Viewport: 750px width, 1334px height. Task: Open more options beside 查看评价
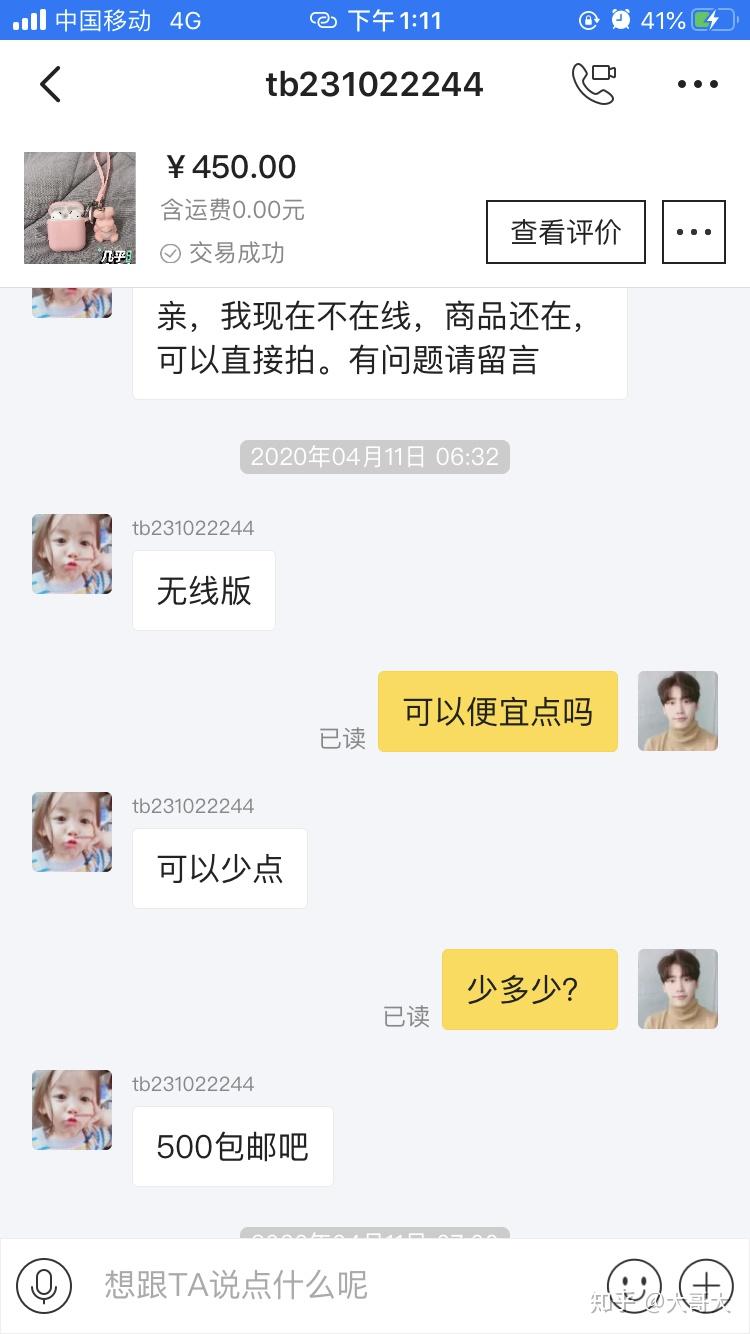[x=693, y=232]
